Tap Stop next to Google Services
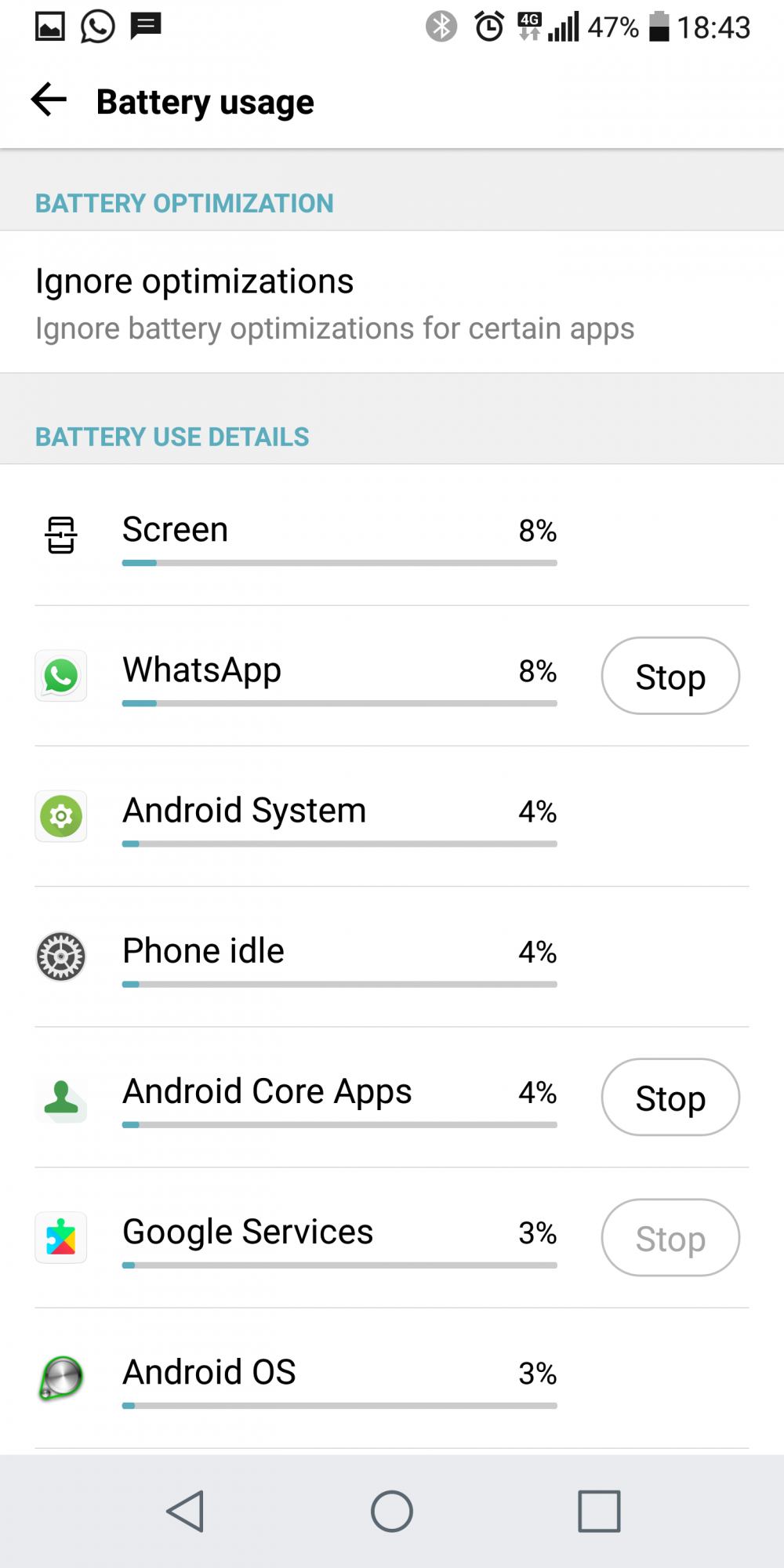 click(x=670, y=1237)
